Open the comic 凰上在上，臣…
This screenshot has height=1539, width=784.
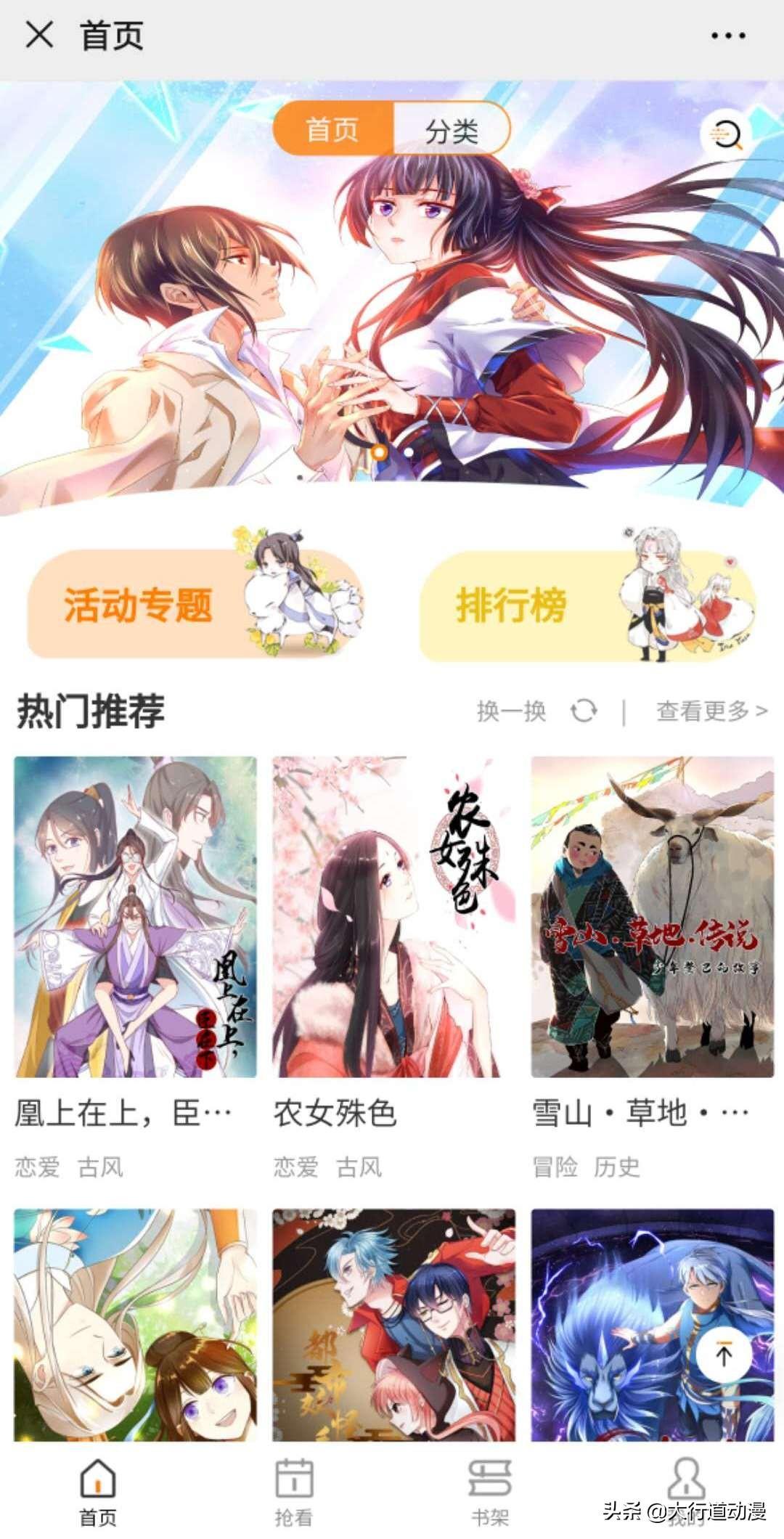tap(135, 916)
